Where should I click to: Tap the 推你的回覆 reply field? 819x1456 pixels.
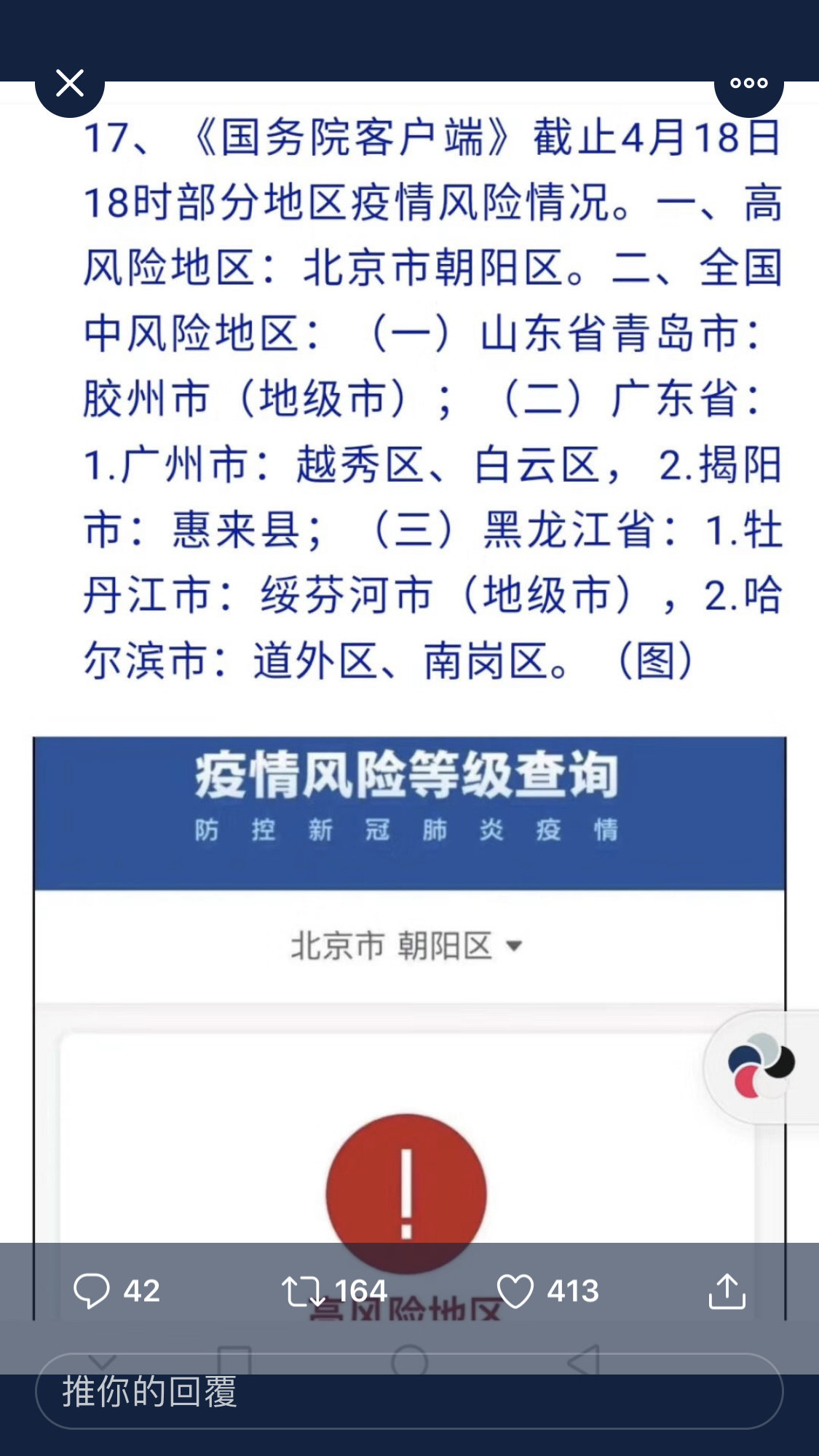pos(409,1391)
